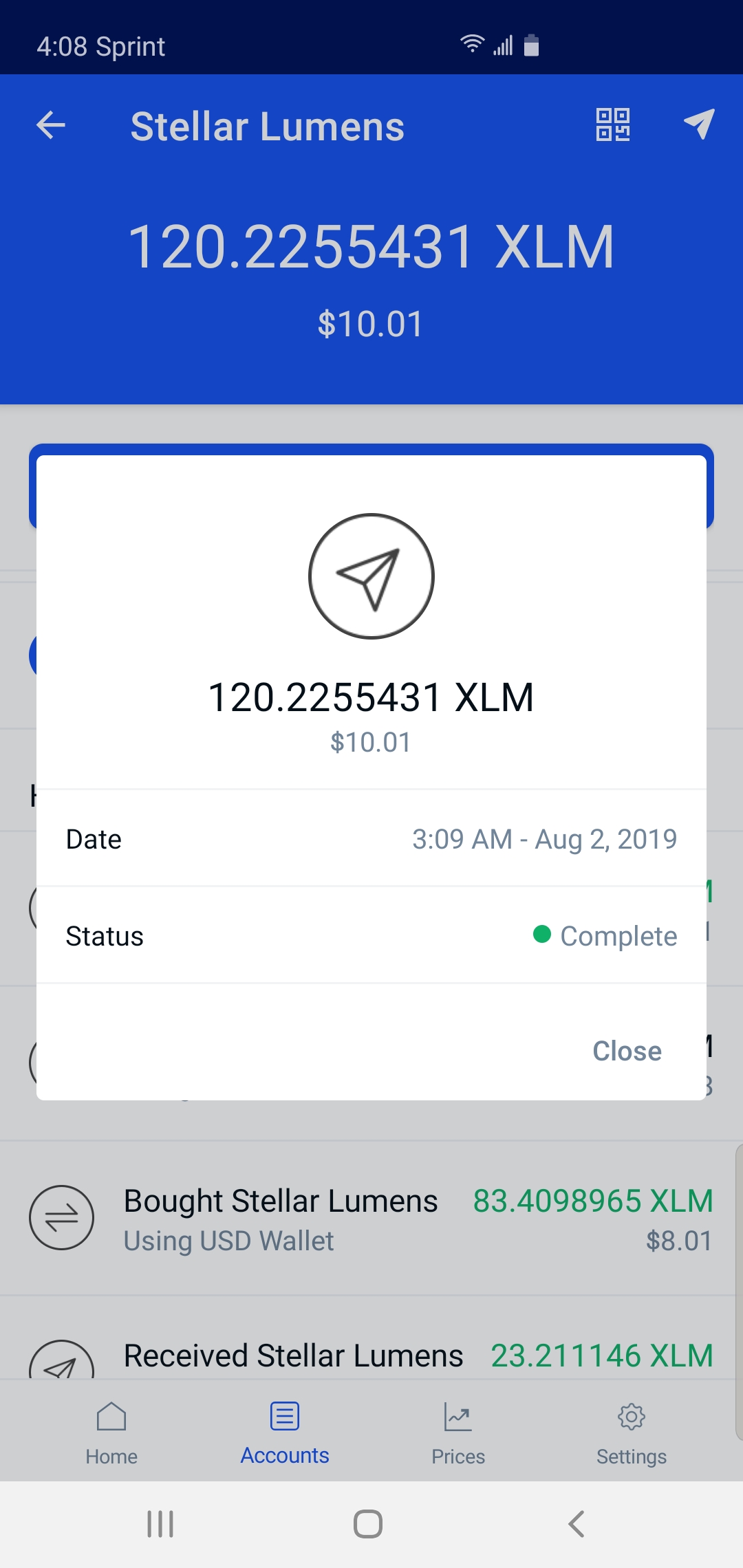Tap the system back button
Viewport: 743px width, 1568px height.
pyautogui.click(x=577, y=1524)
